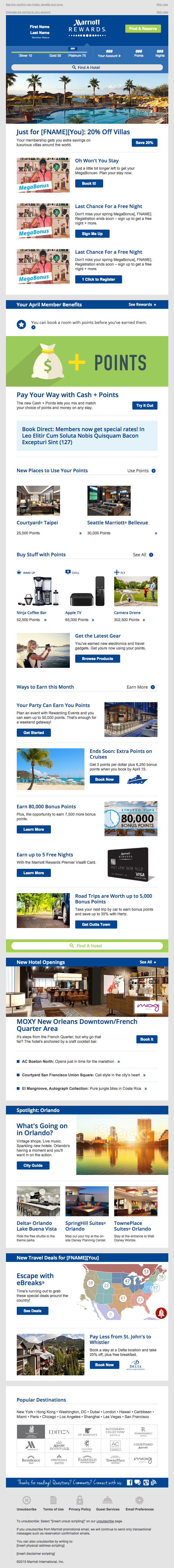This screenshot has width=174, height=1568.
Task: Tap 1 Click to Register
Action: click(98, 279)
